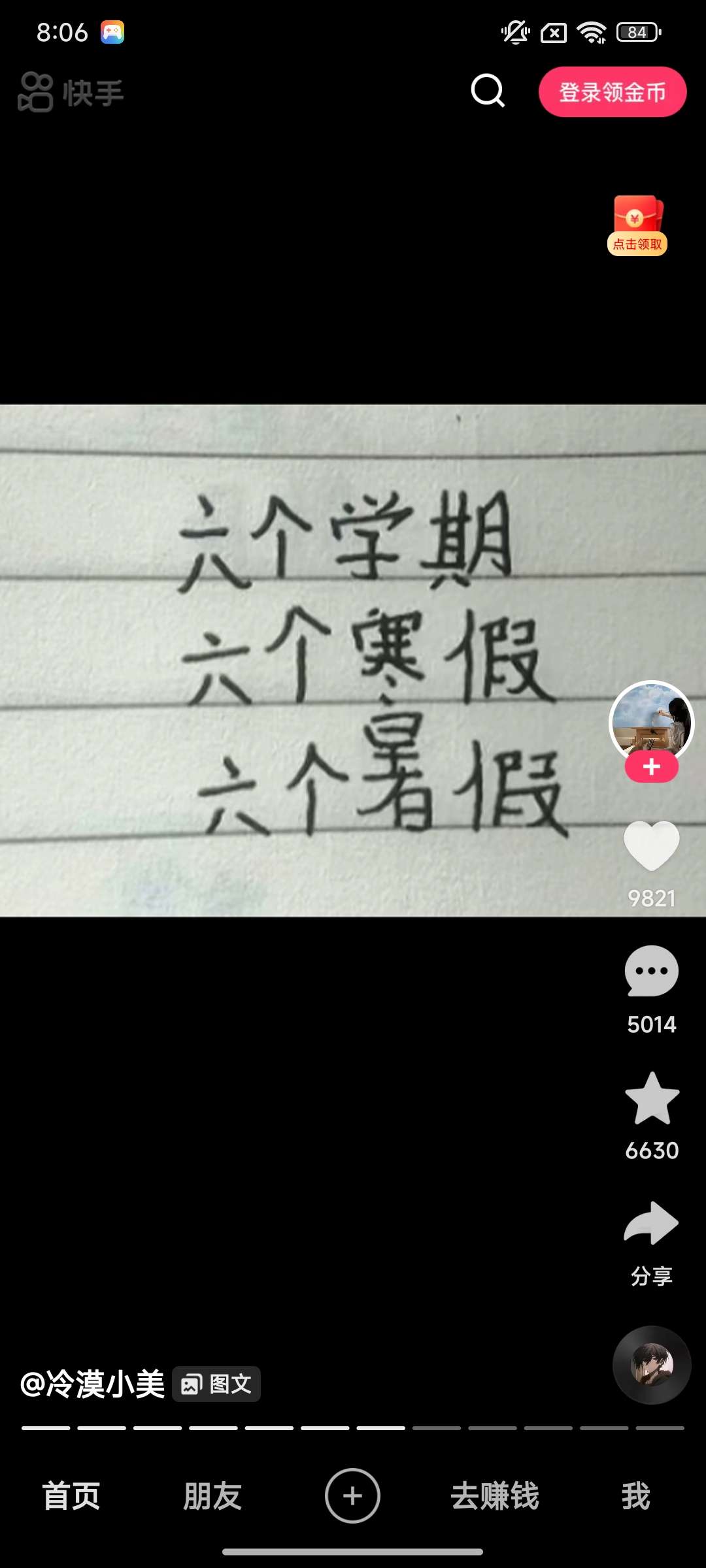This screenshot has width=706, height=1568.
Task: Open the comments bubble
Action: tap(651, 972)
